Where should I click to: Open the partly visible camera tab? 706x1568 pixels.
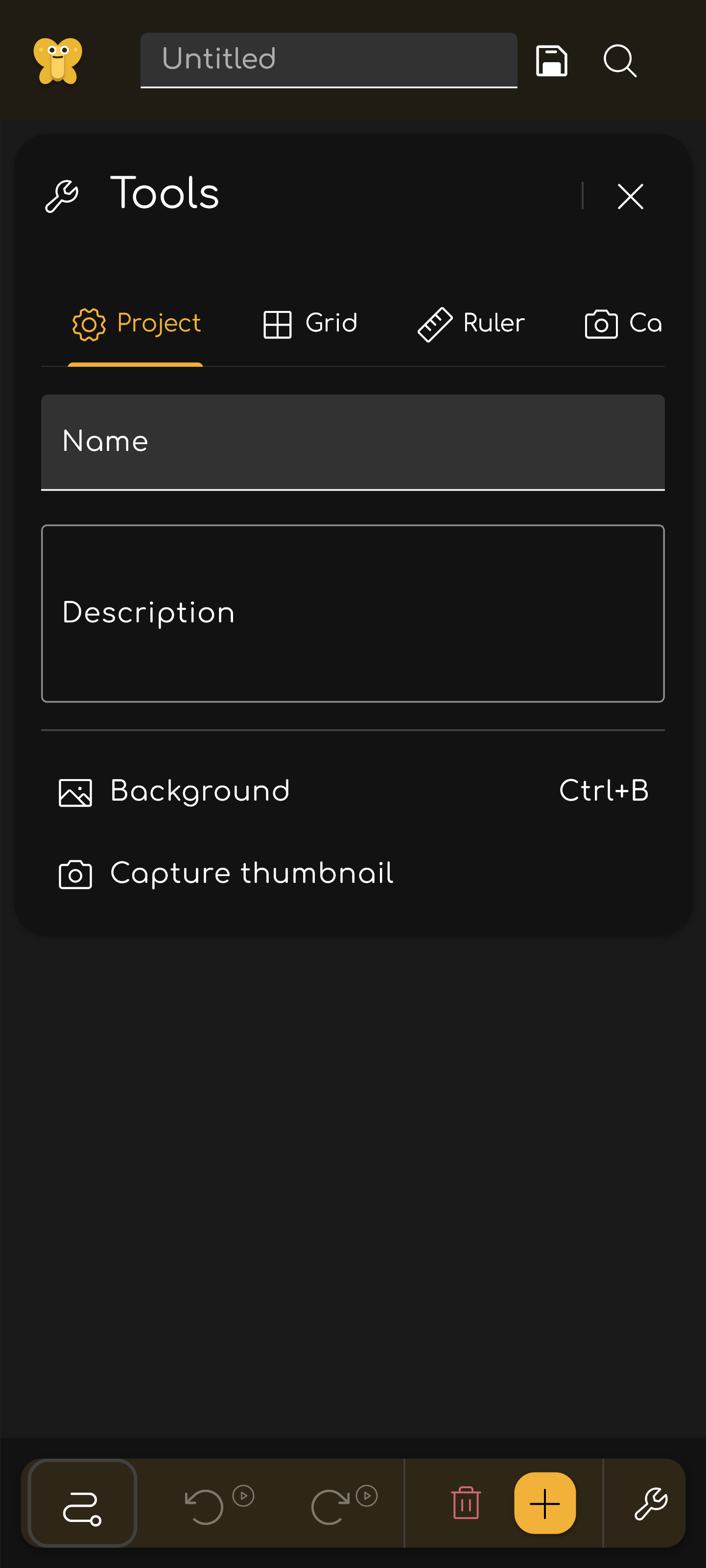click(623, 323)
